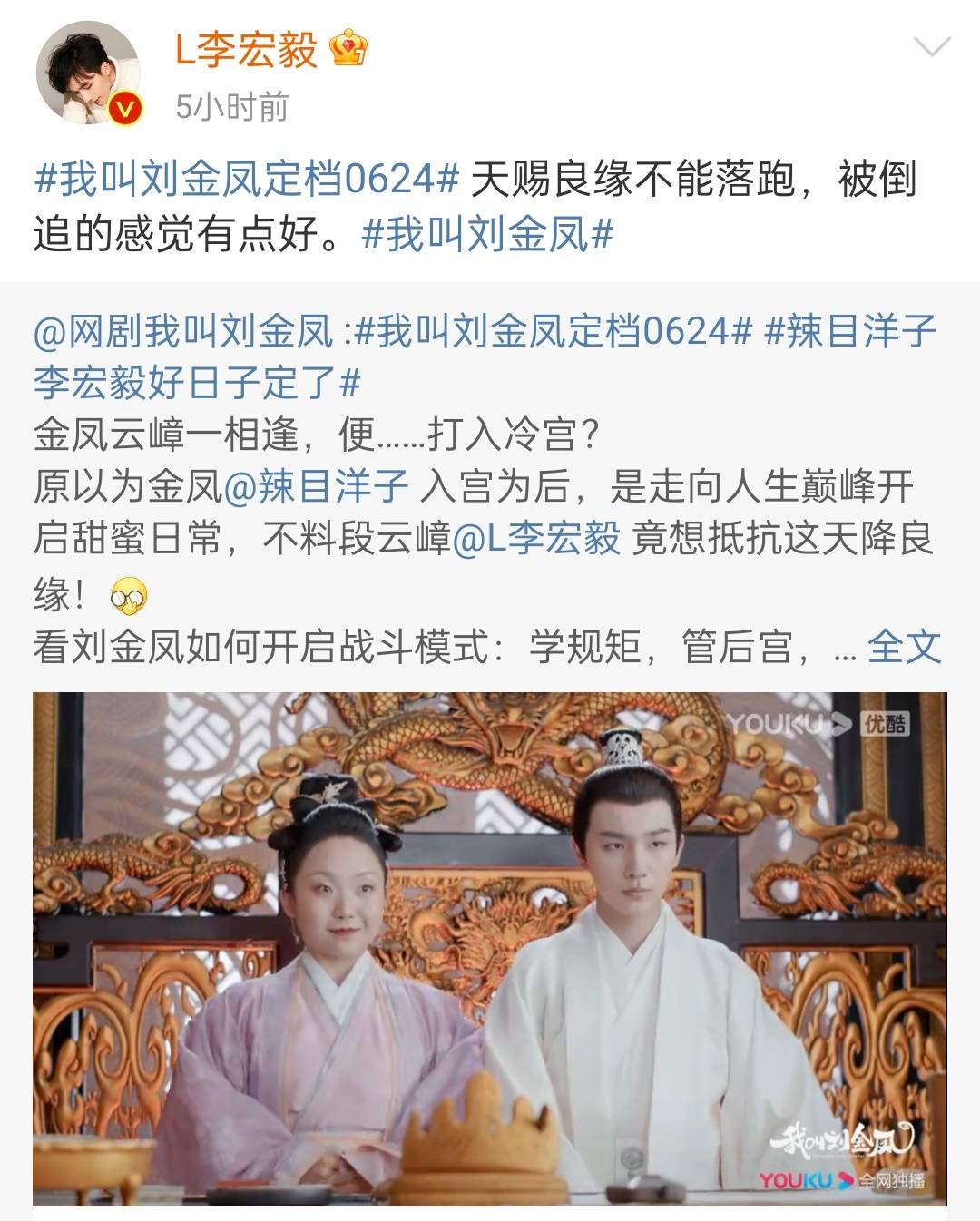Viewport: 980px width, 1221px height.
Task: Open hashtag #我叫刘金凤定档0624# in the main post
Action: (247, 180)
